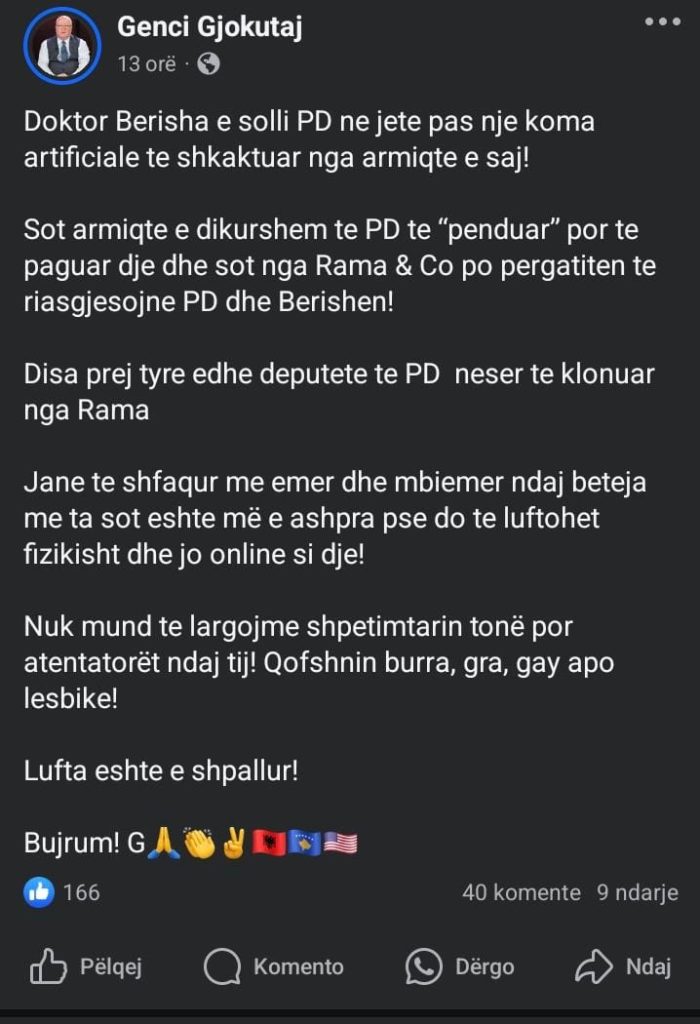This screenshot has width=700, height=1024.
Task: Share the post using Ndaj
Action: pos(624,967)
